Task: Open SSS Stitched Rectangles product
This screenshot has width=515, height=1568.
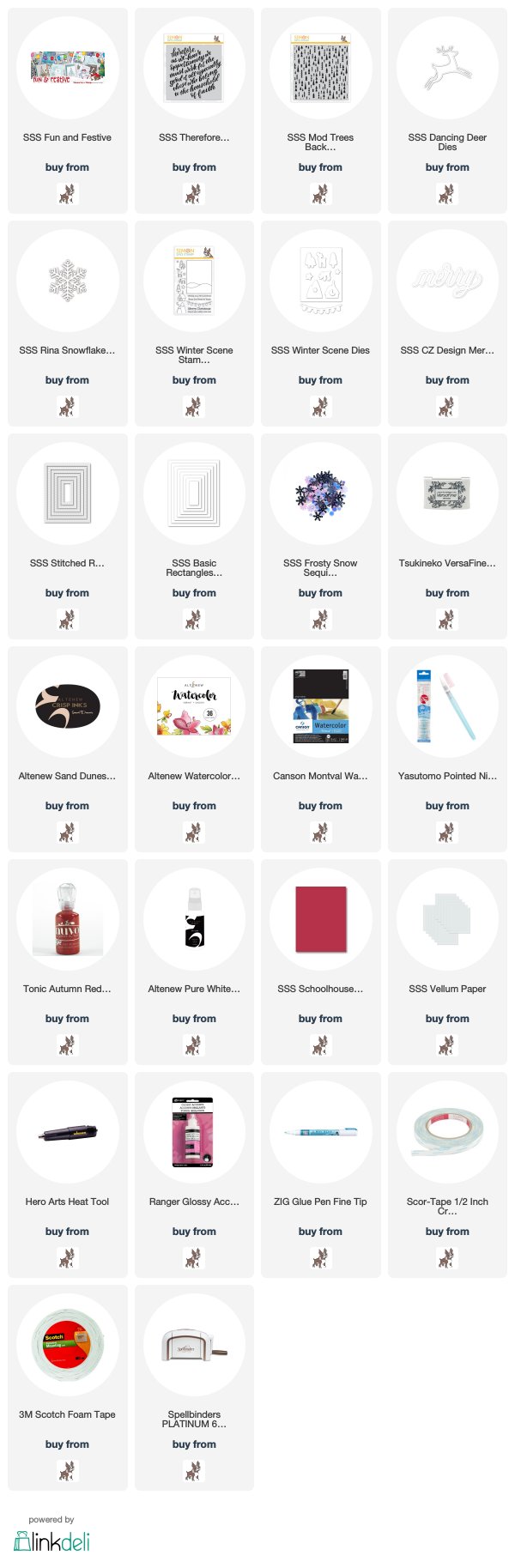Action: tap(67, 494)
